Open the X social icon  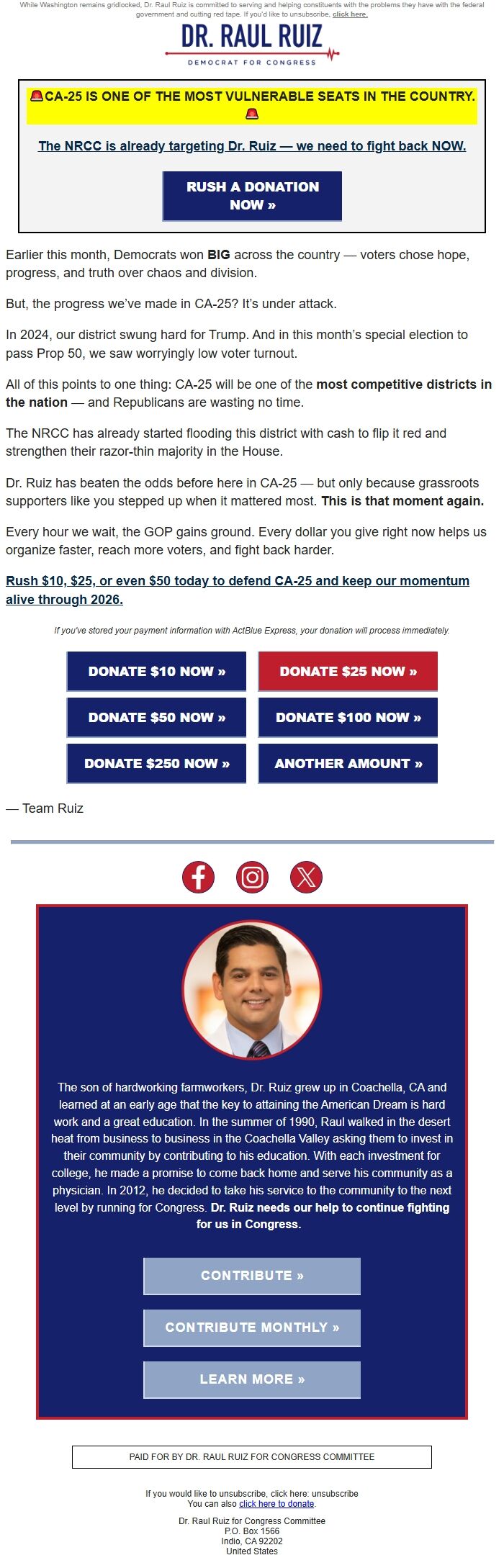tap(306, 877)
